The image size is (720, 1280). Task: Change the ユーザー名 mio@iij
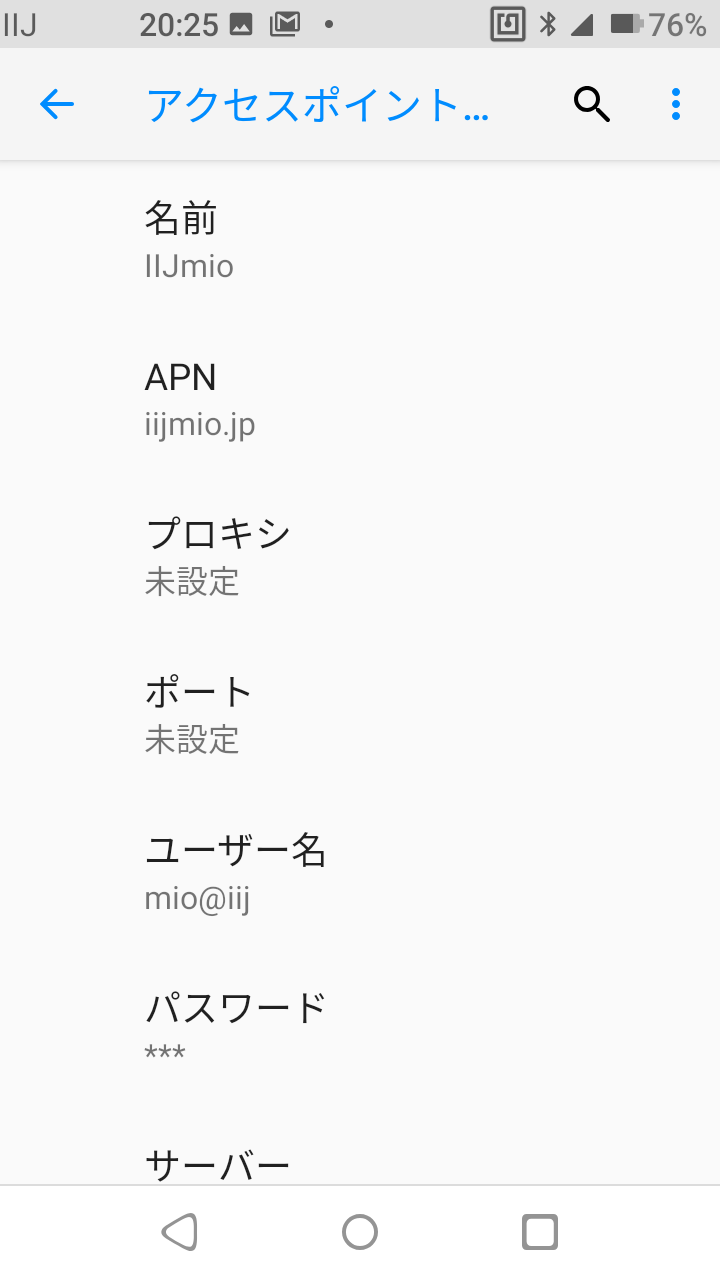pyautogui.click(x=360, y=873)
